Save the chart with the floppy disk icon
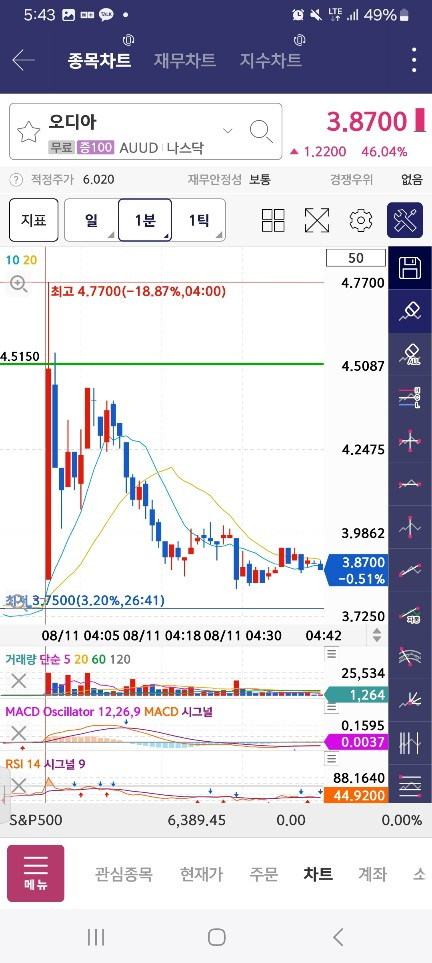 click(410, 269)
